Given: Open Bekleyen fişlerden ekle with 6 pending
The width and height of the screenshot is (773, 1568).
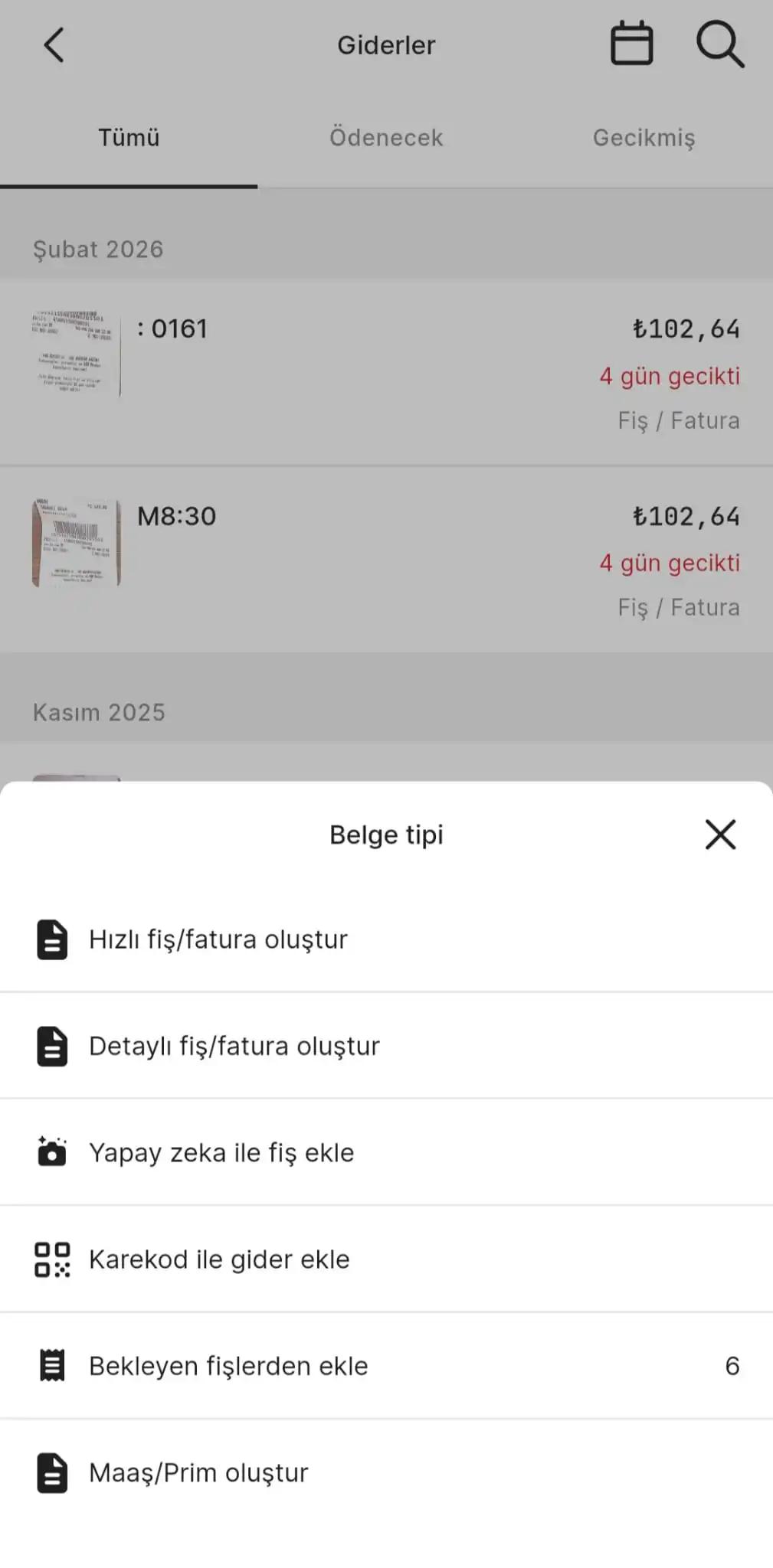Looking at the screenshot, I should pos(228,1365).
